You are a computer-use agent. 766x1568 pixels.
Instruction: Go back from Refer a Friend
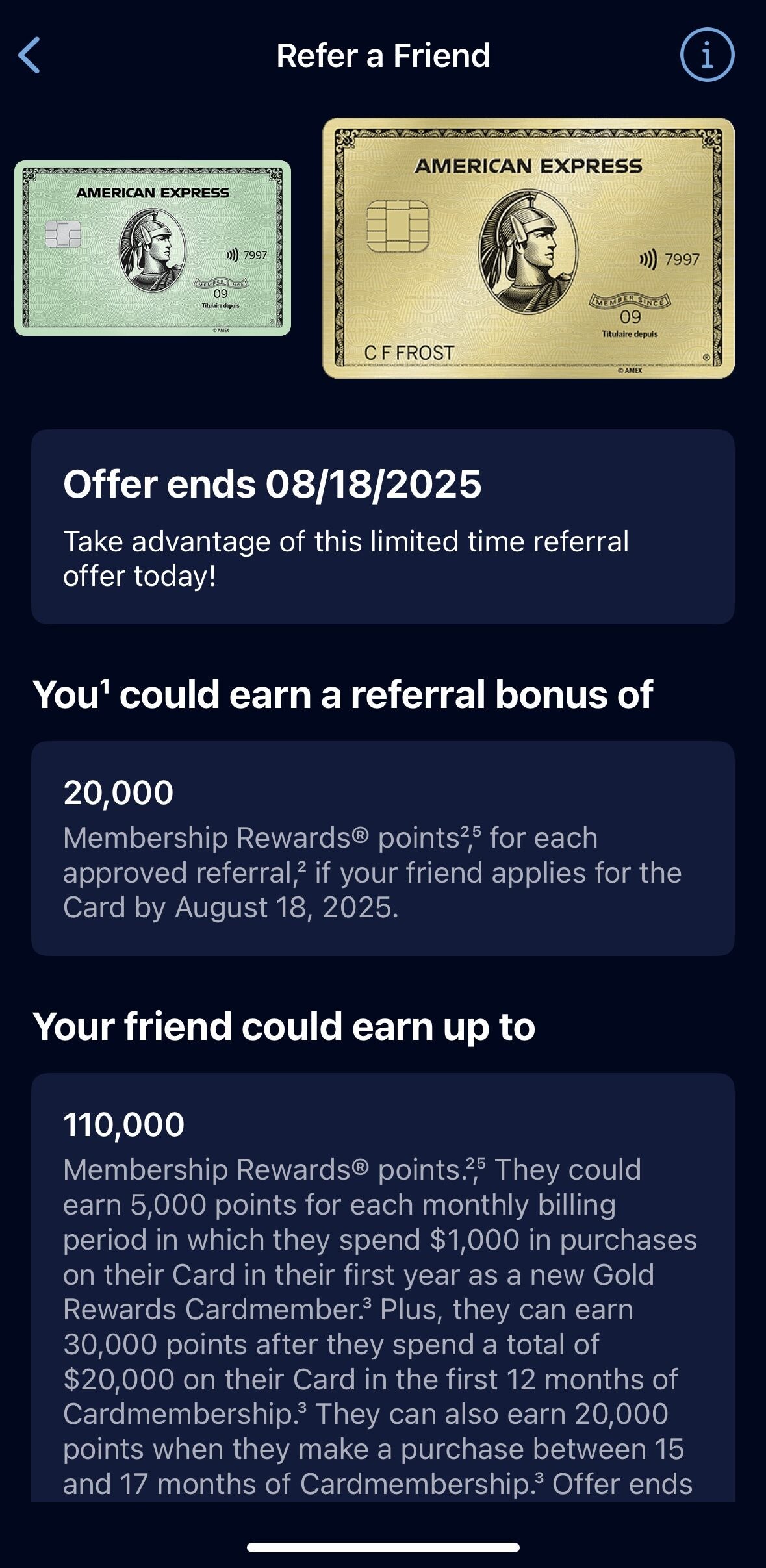[x=29, y=55]
